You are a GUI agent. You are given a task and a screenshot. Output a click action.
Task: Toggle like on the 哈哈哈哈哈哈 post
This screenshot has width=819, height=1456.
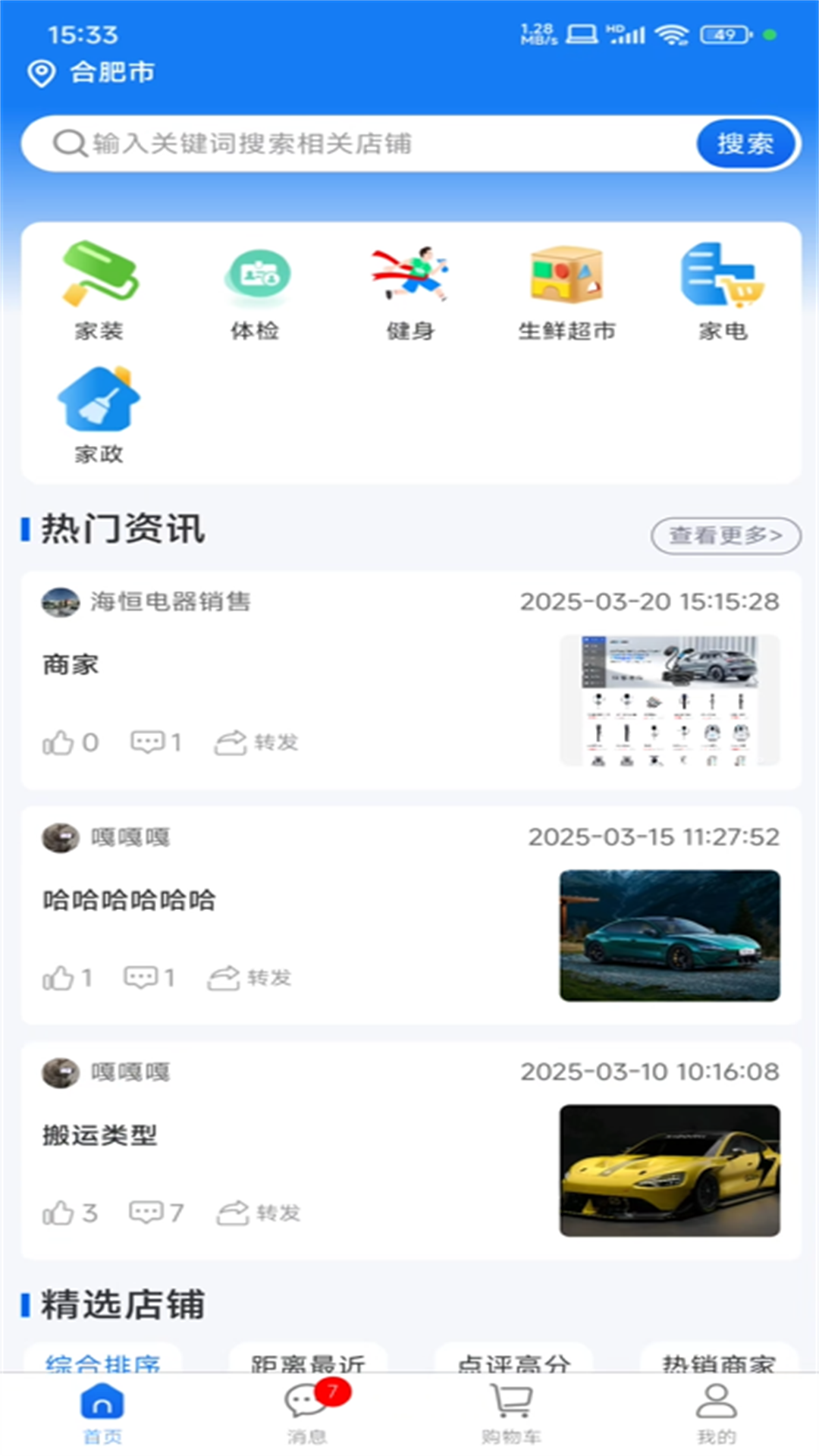(59, 978)
